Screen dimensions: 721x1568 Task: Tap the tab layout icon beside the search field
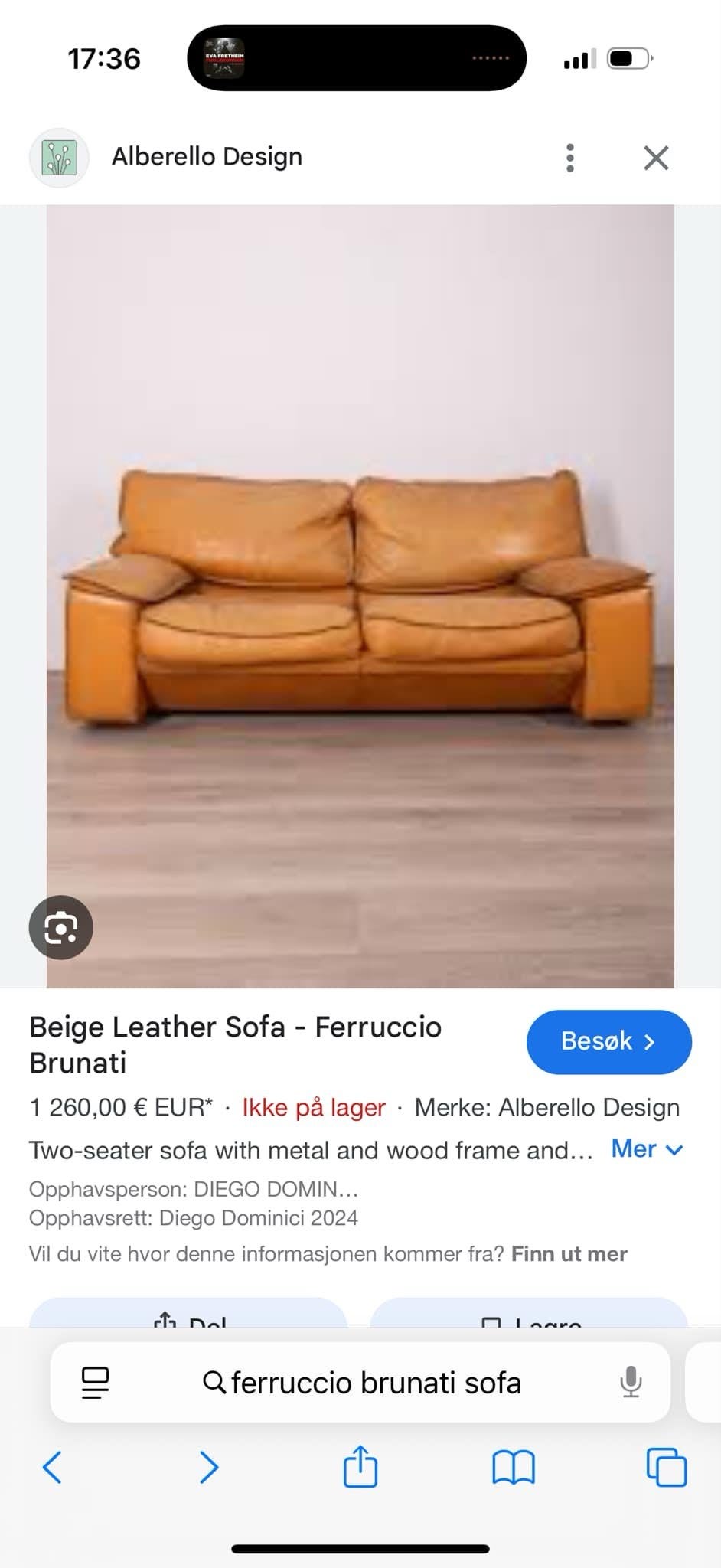pos(93,1382)
